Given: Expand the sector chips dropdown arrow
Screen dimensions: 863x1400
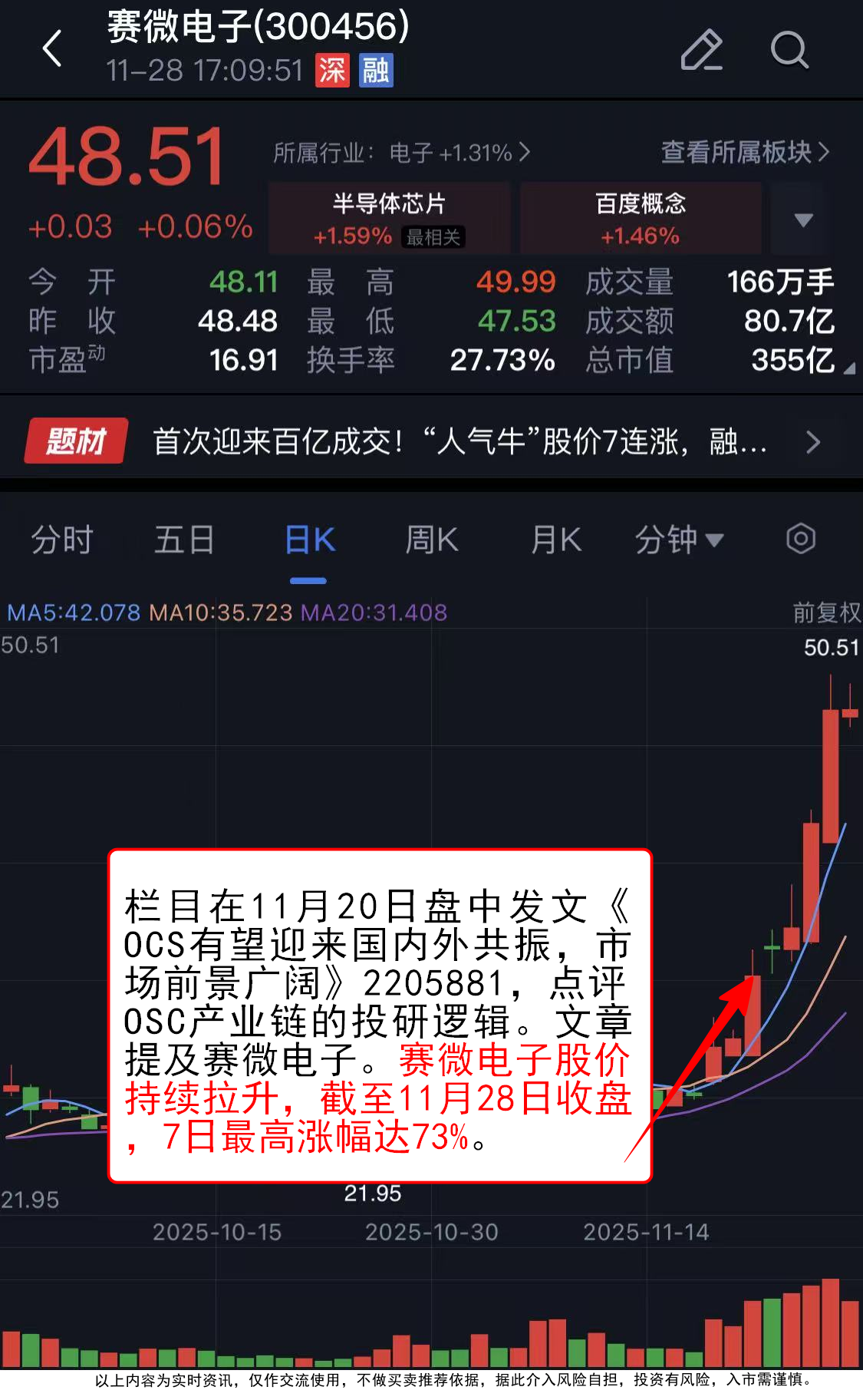Looking at the screenshot, I should 803,220.
